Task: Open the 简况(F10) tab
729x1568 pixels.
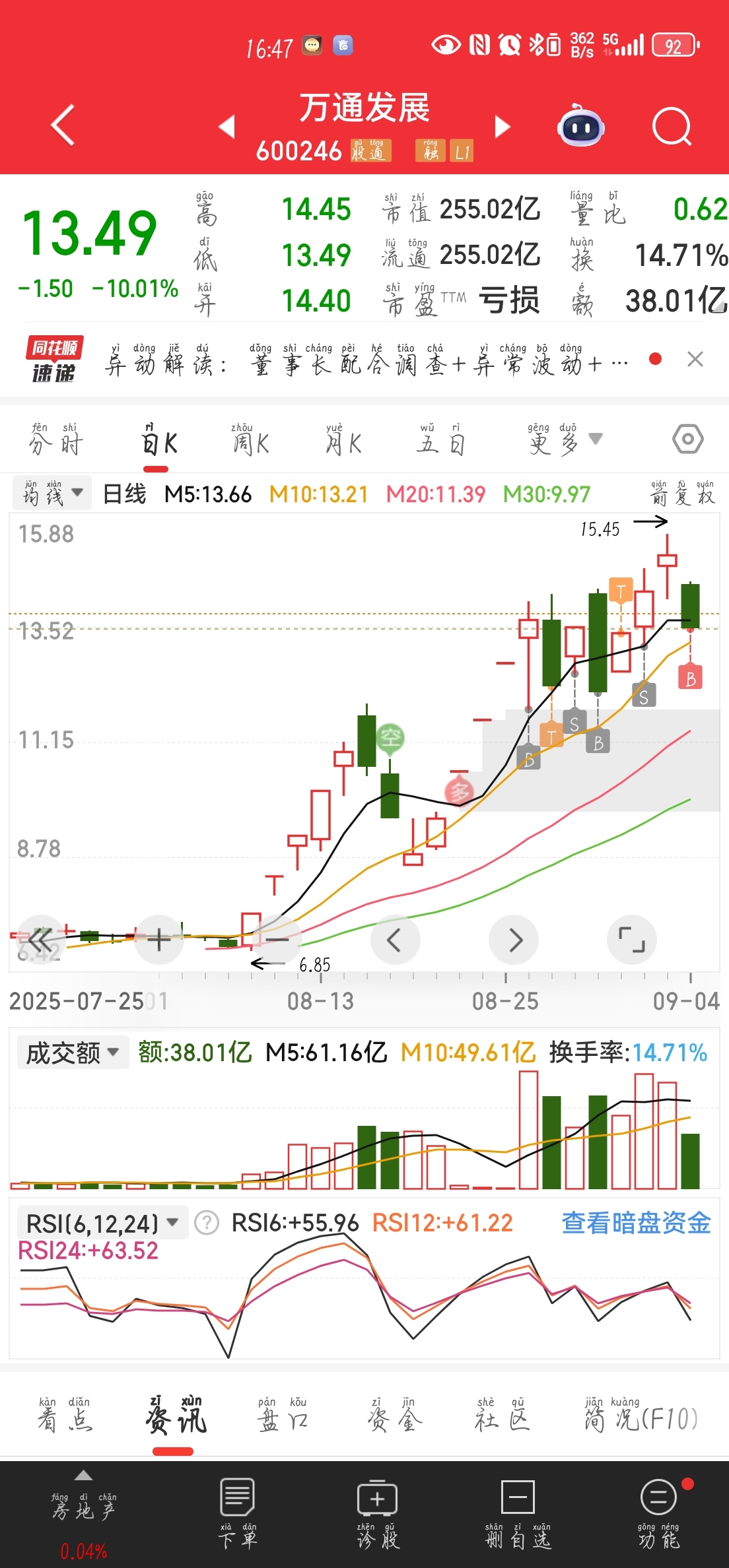Action: point(641,1415)
